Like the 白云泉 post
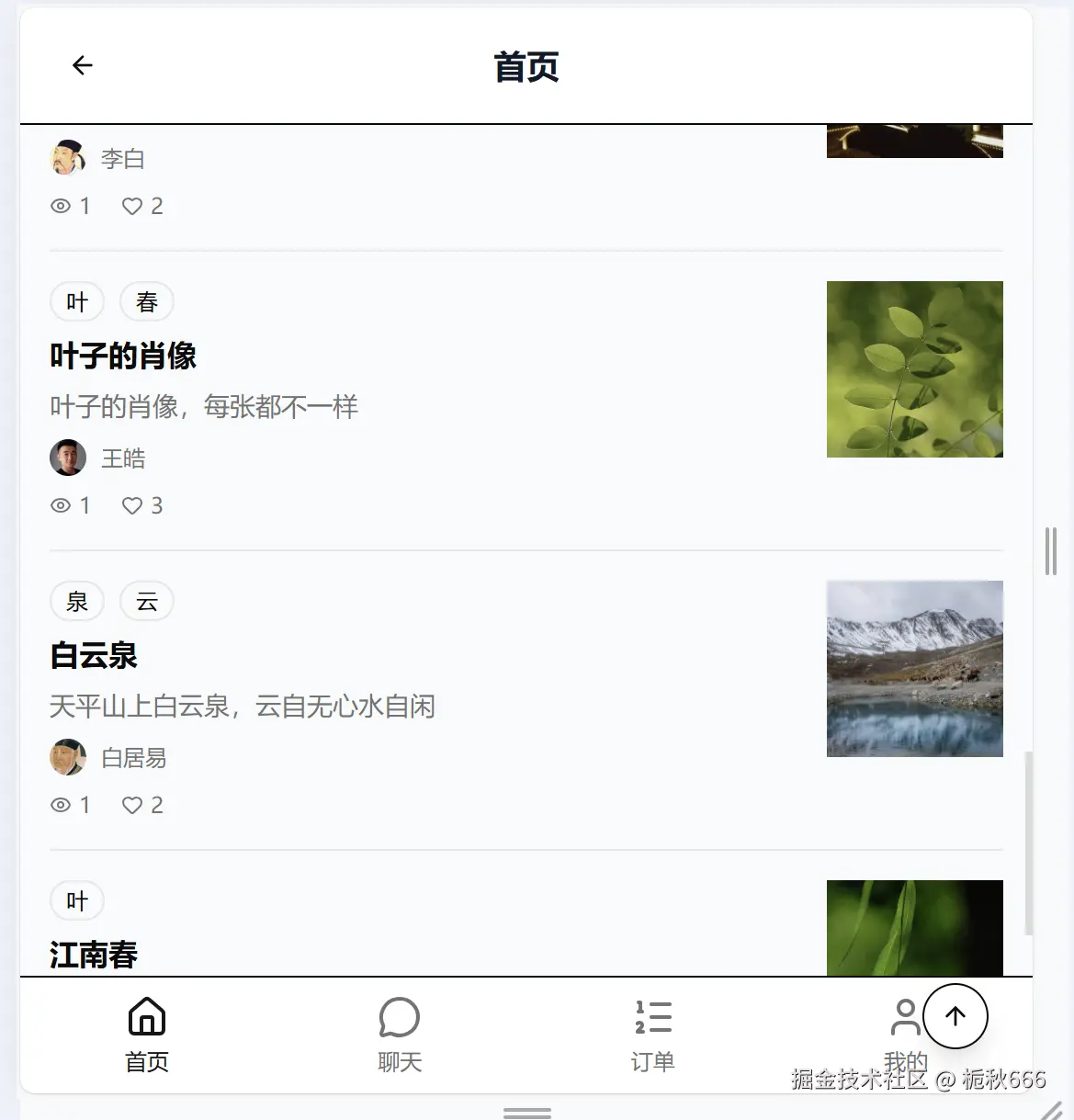The width and height of the screenshot is (1074, 1120). 132,805
